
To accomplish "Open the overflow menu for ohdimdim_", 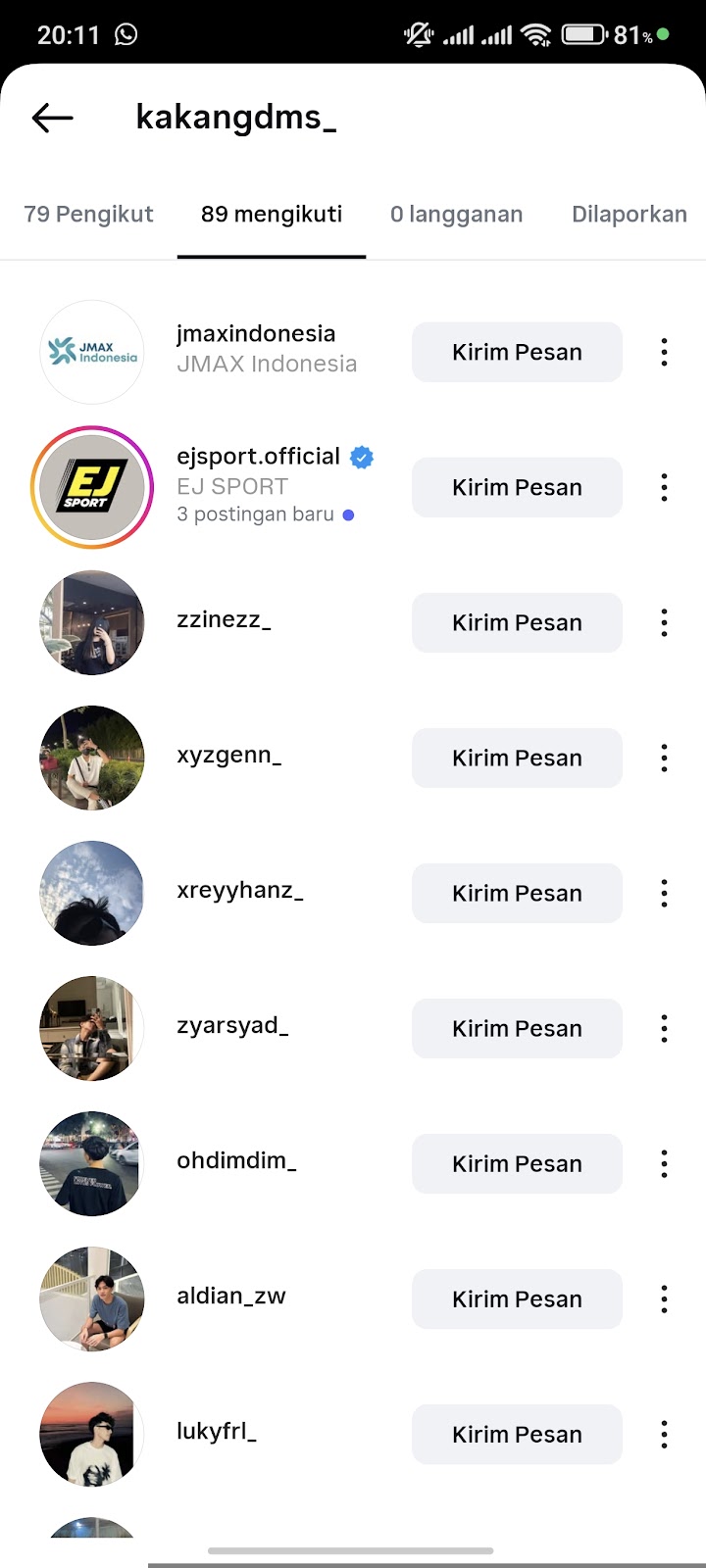I will [x=664, y=1163].
